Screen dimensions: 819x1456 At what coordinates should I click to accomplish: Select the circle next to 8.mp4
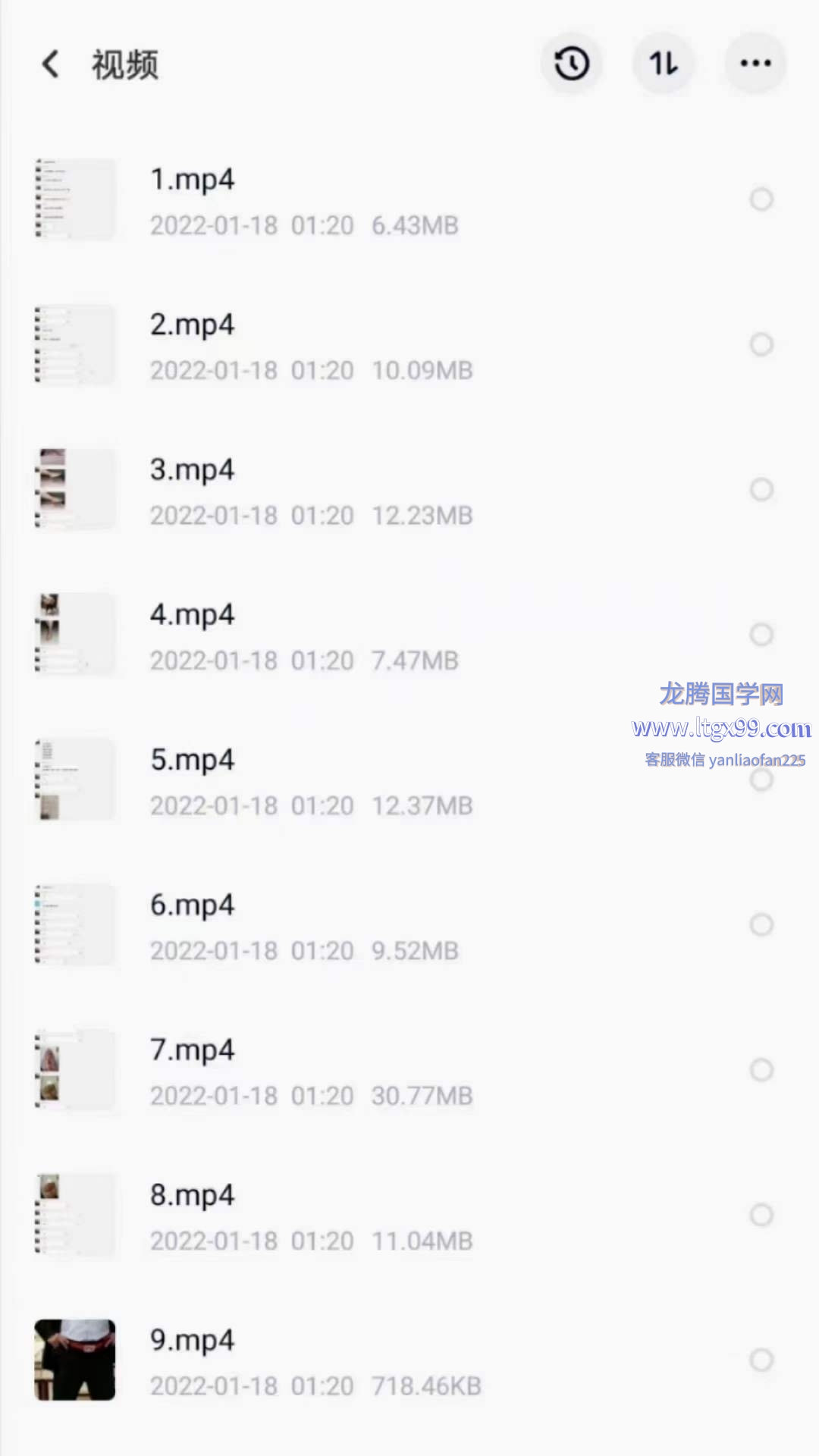click(761, 1215)
